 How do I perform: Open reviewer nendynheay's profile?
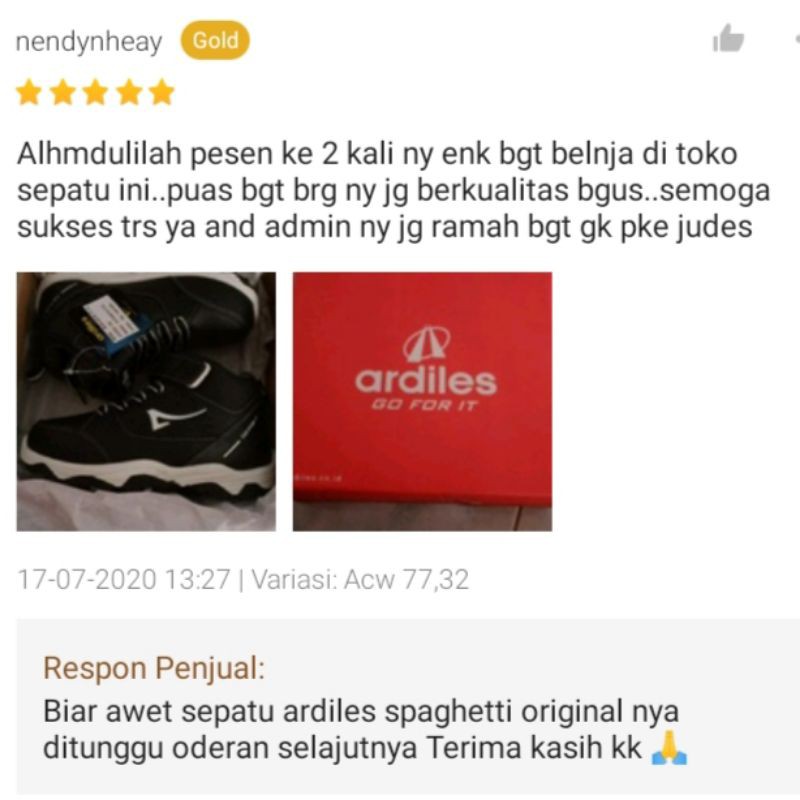pyautogui.click(x=89, y=42)
